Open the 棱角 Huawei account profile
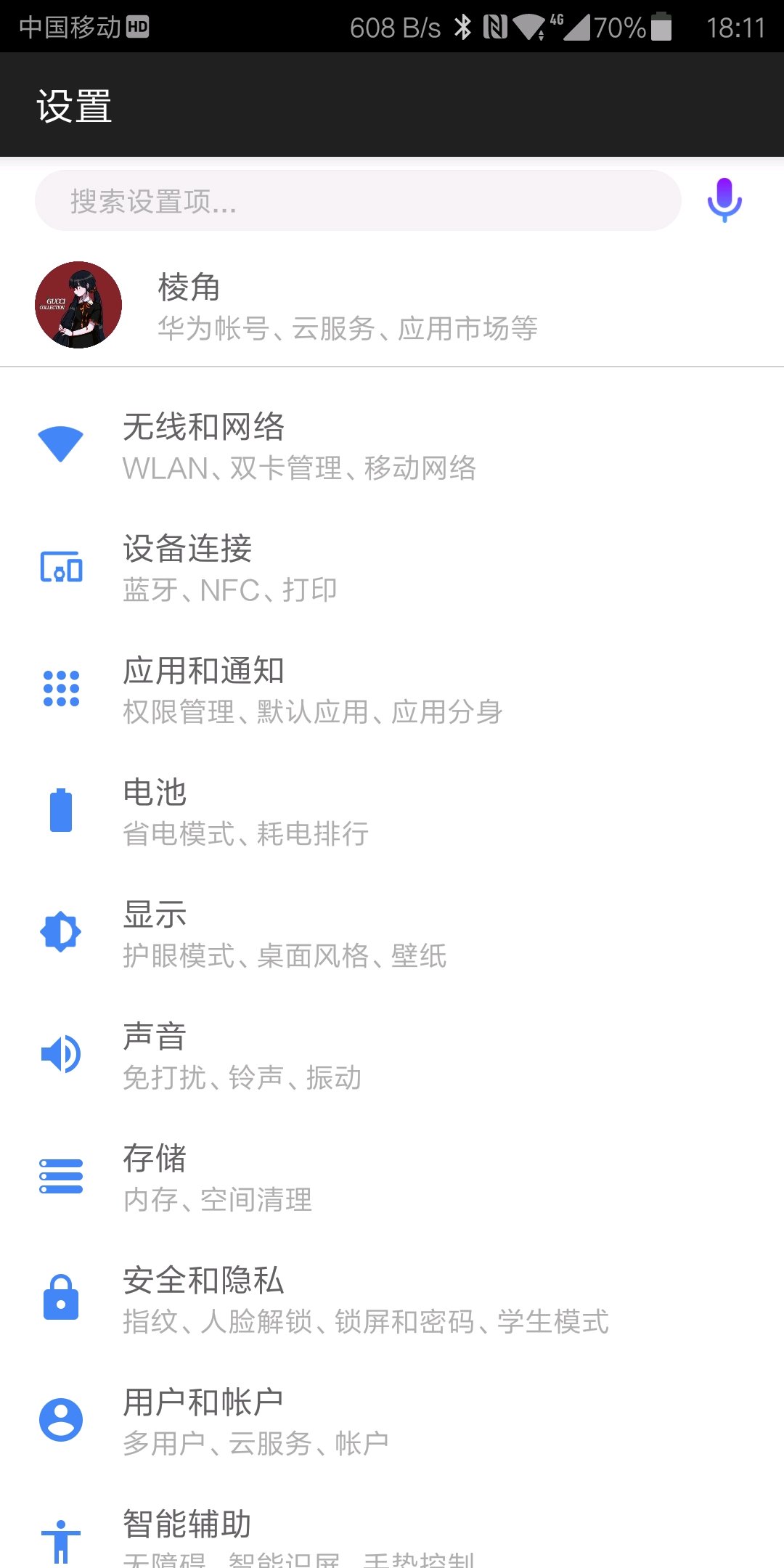784x1568 pixels. pyautogui.click(x=348, y=306)
